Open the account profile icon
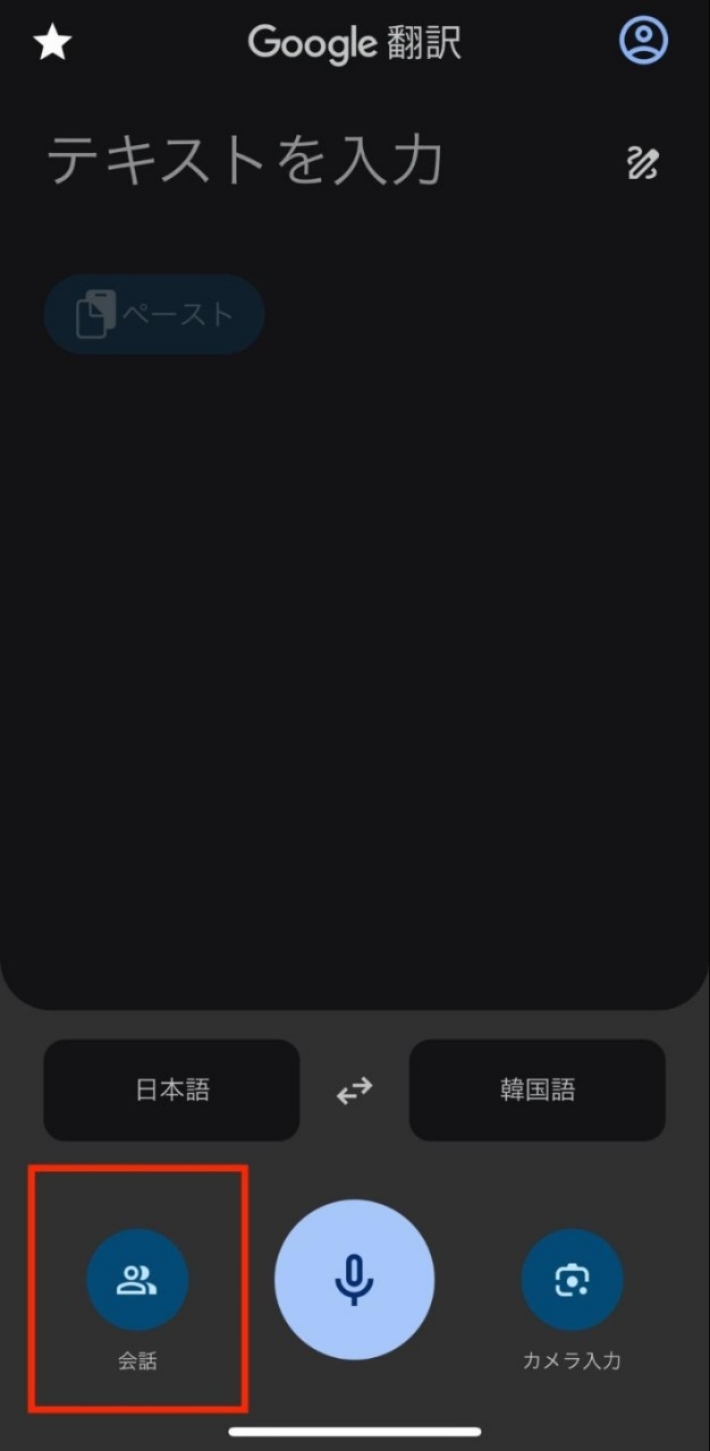 [643, 40]
